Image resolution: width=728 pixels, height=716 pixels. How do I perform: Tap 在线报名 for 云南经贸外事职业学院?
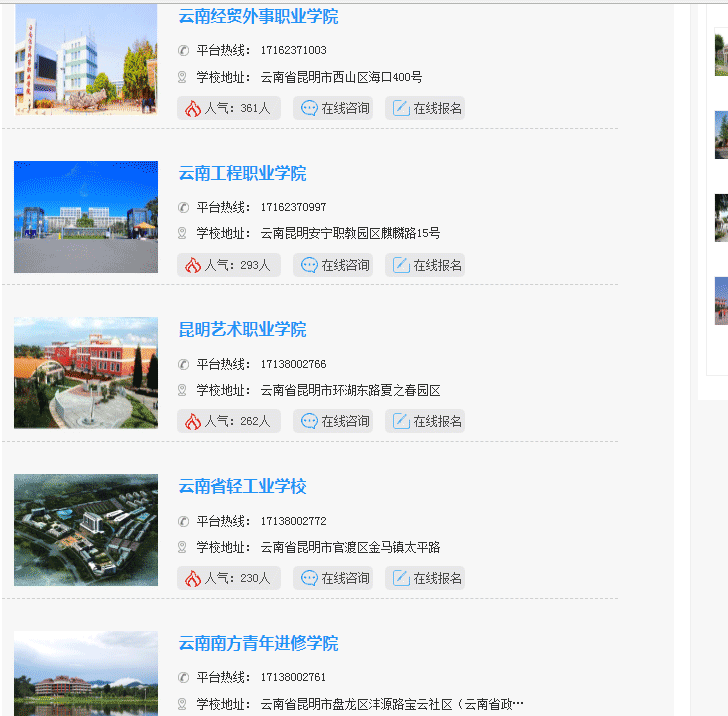point(425,108)
